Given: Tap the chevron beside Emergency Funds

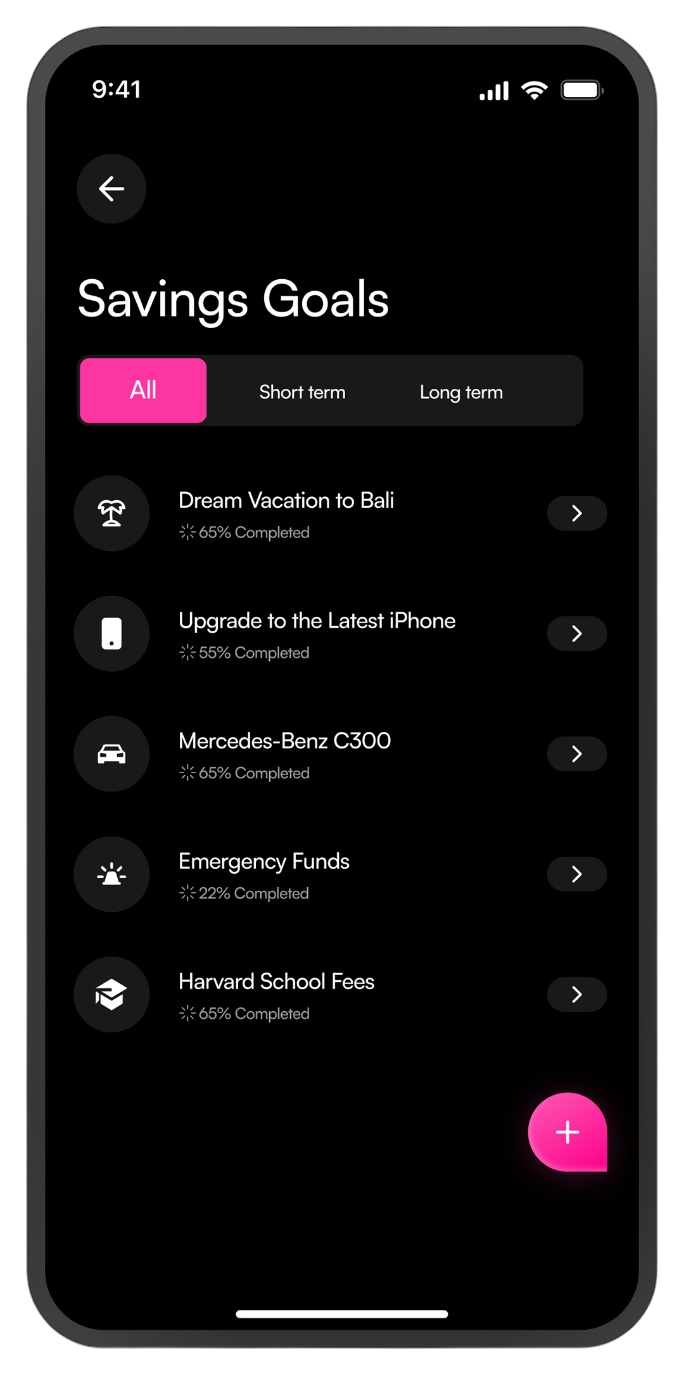Looking at the screenshot, I should (x=577, y=874).
